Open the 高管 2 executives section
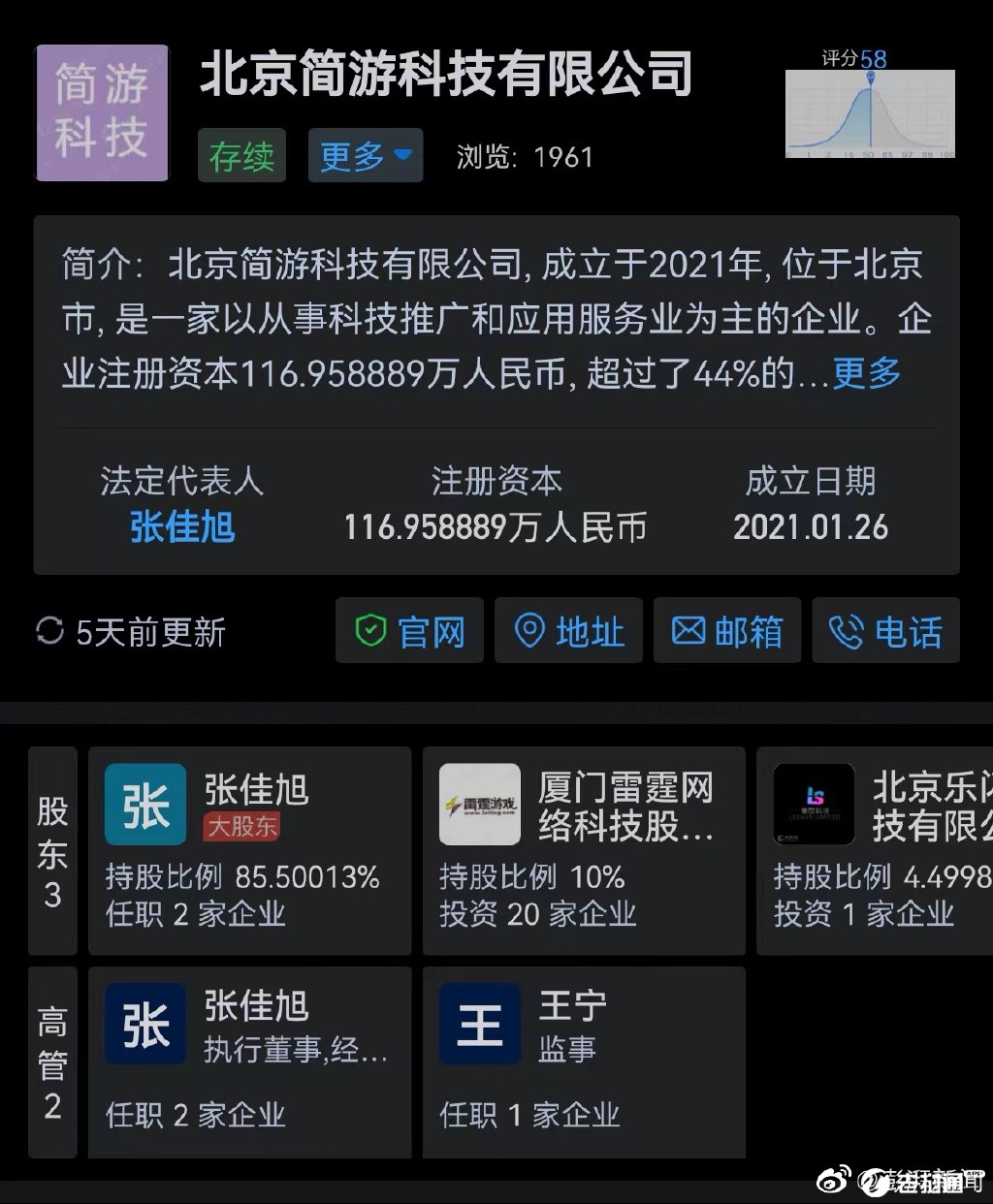The height and width of the screenshot is (1204, 993). tap(52, 1061)
